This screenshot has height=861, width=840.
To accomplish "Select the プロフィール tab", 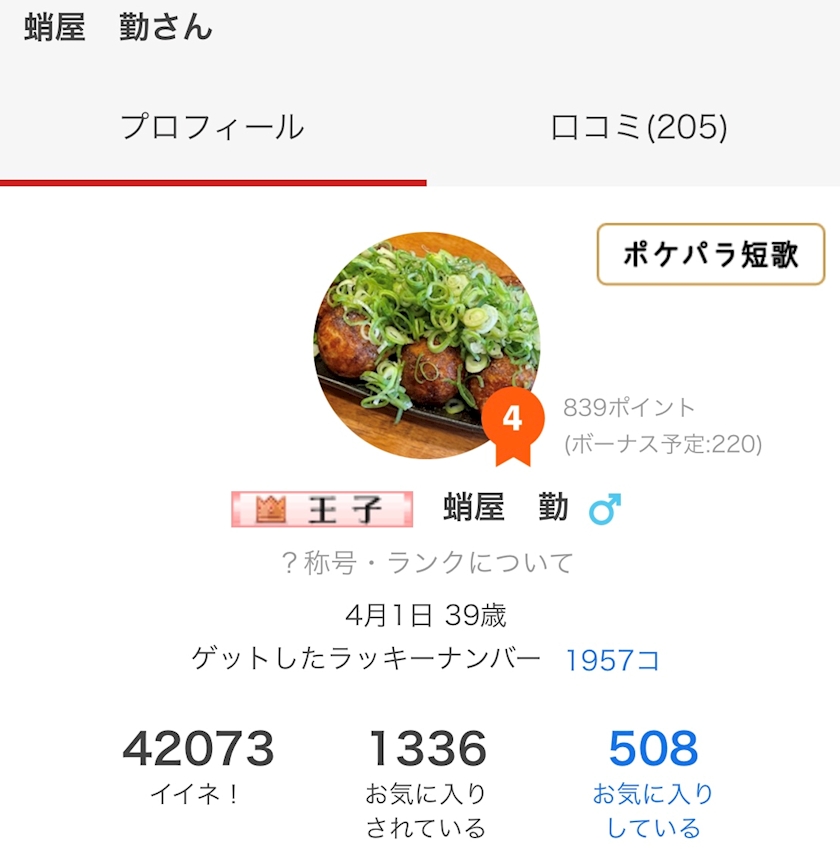I will coord(212,127).
